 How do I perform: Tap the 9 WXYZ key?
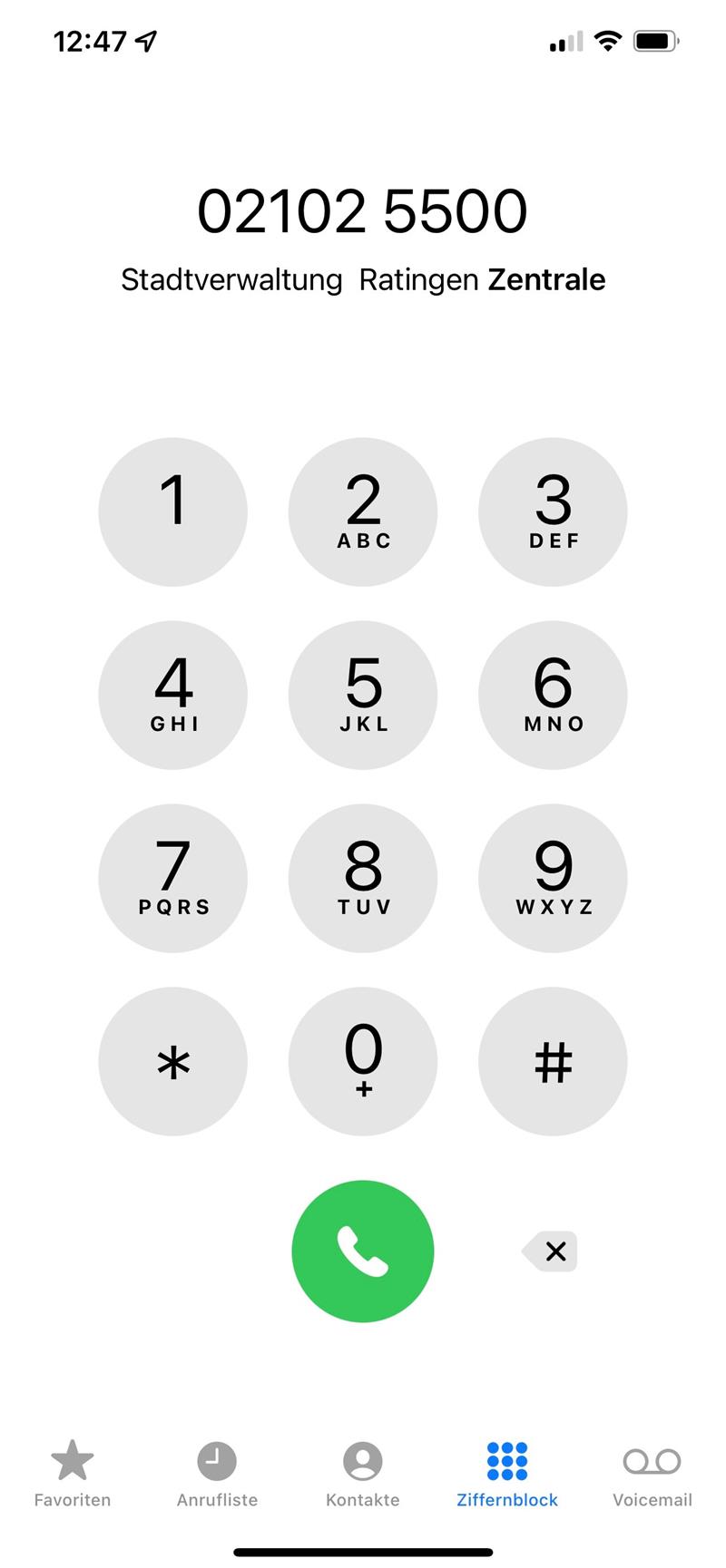[553, 878]
